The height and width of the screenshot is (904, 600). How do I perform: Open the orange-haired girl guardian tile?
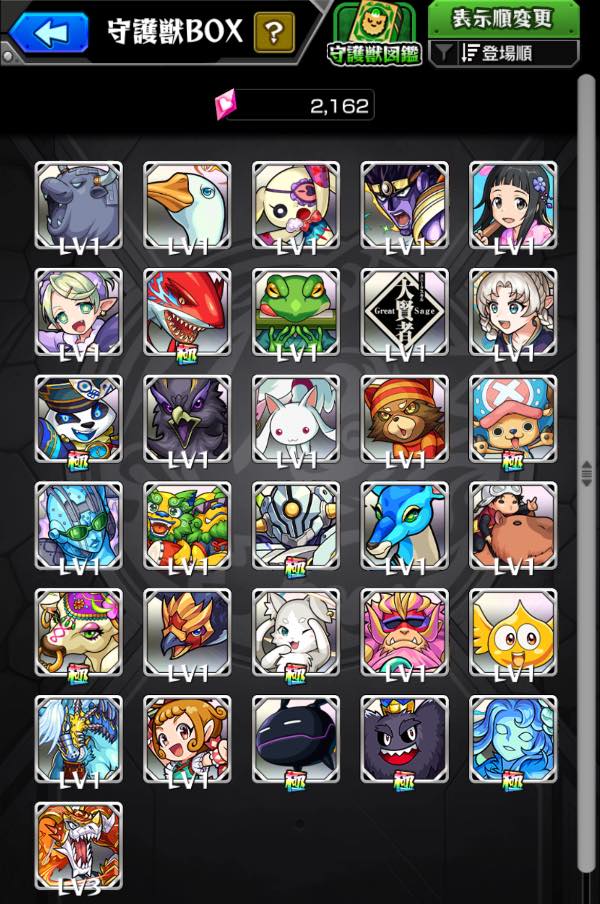[x=187, y=739]
